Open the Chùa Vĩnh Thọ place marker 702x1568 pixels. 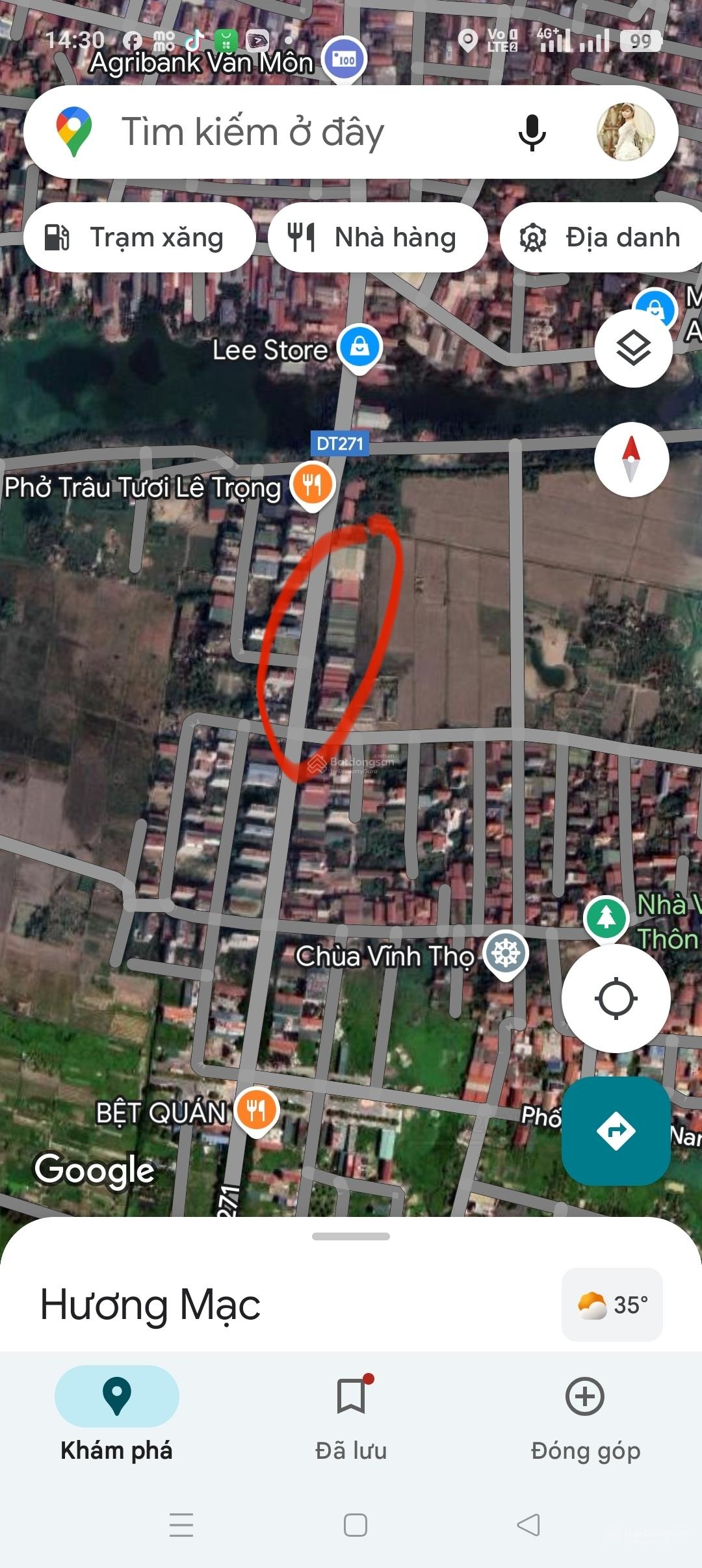(506, 954)
